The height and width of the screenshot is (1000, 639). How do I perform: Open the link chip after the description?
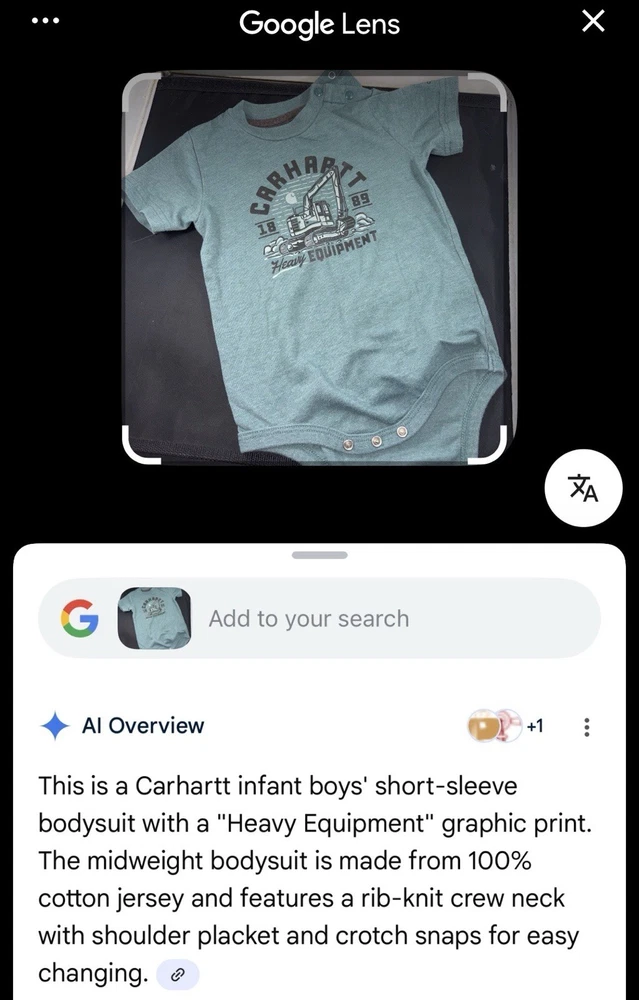[178, 973]
